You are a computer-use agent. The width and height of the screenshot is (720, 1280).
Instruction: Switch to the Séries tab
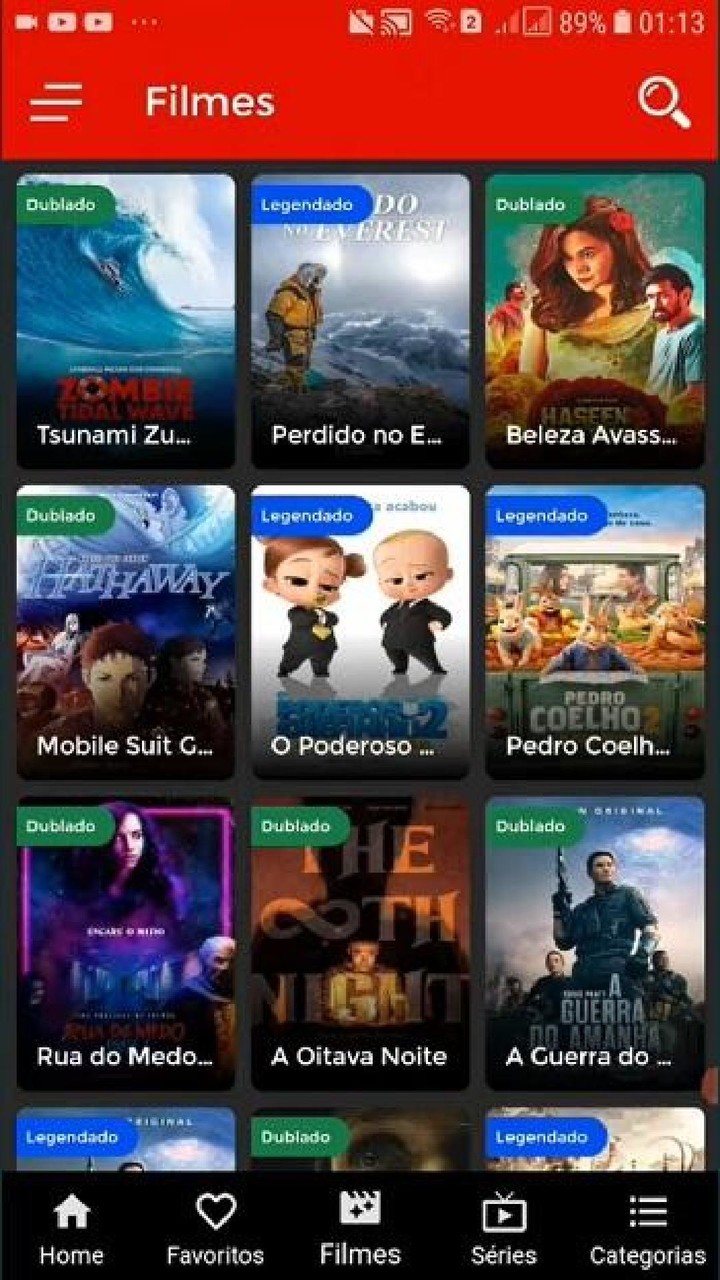pos(504,1228)
